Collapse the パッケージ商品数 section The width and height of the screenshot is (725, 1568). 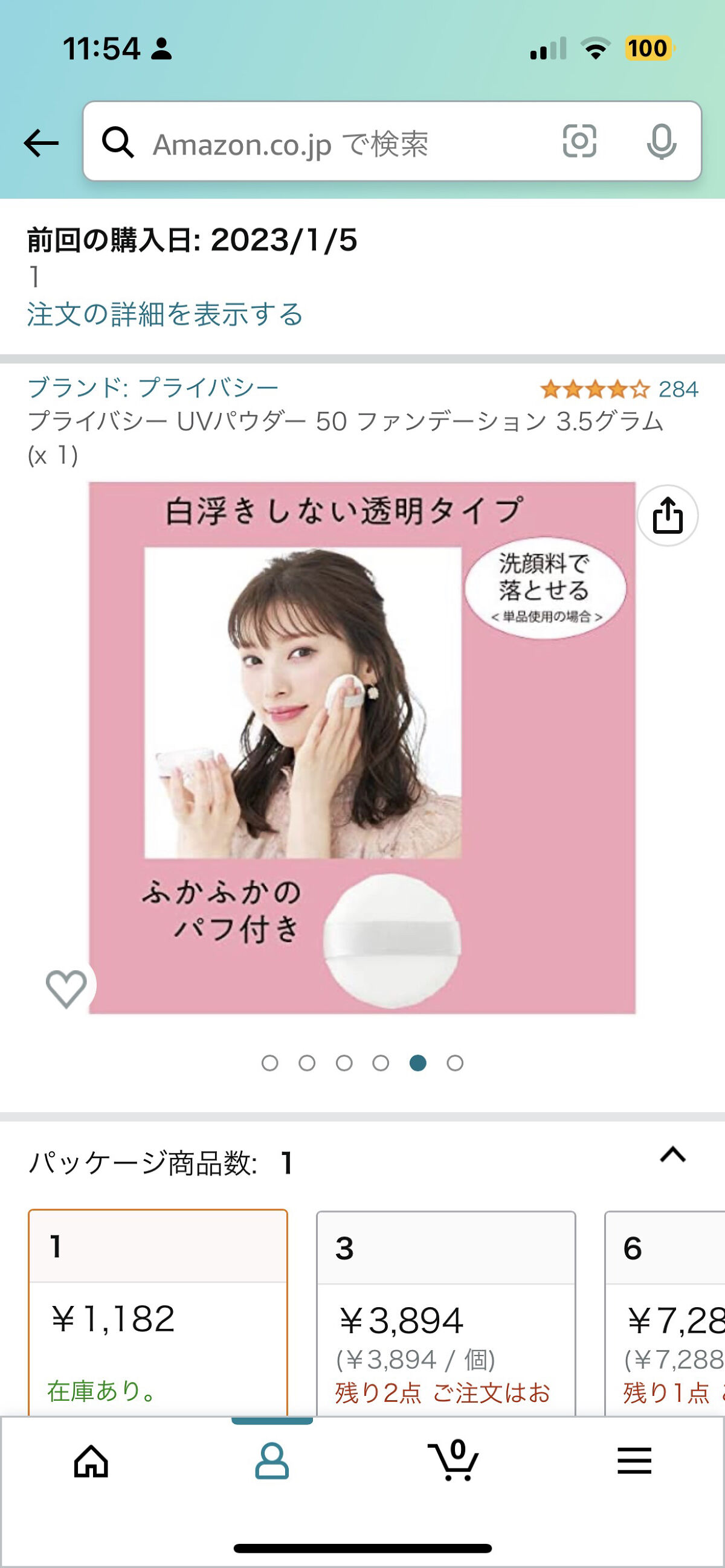coord(672,1154)
